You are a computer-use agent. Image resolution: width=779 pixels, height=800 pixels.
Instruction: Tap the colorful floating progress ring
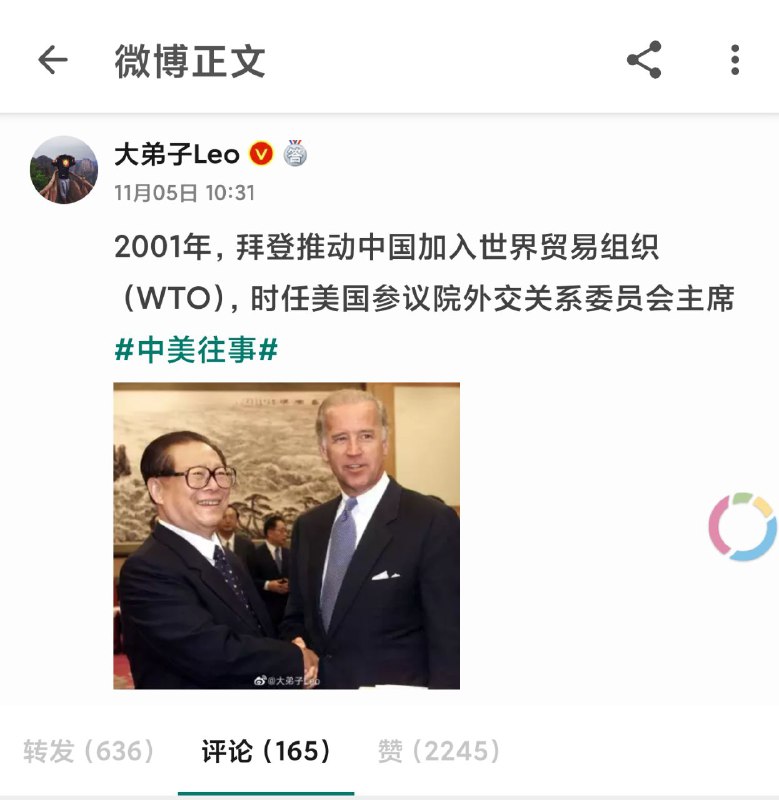(x=742, y=527)
